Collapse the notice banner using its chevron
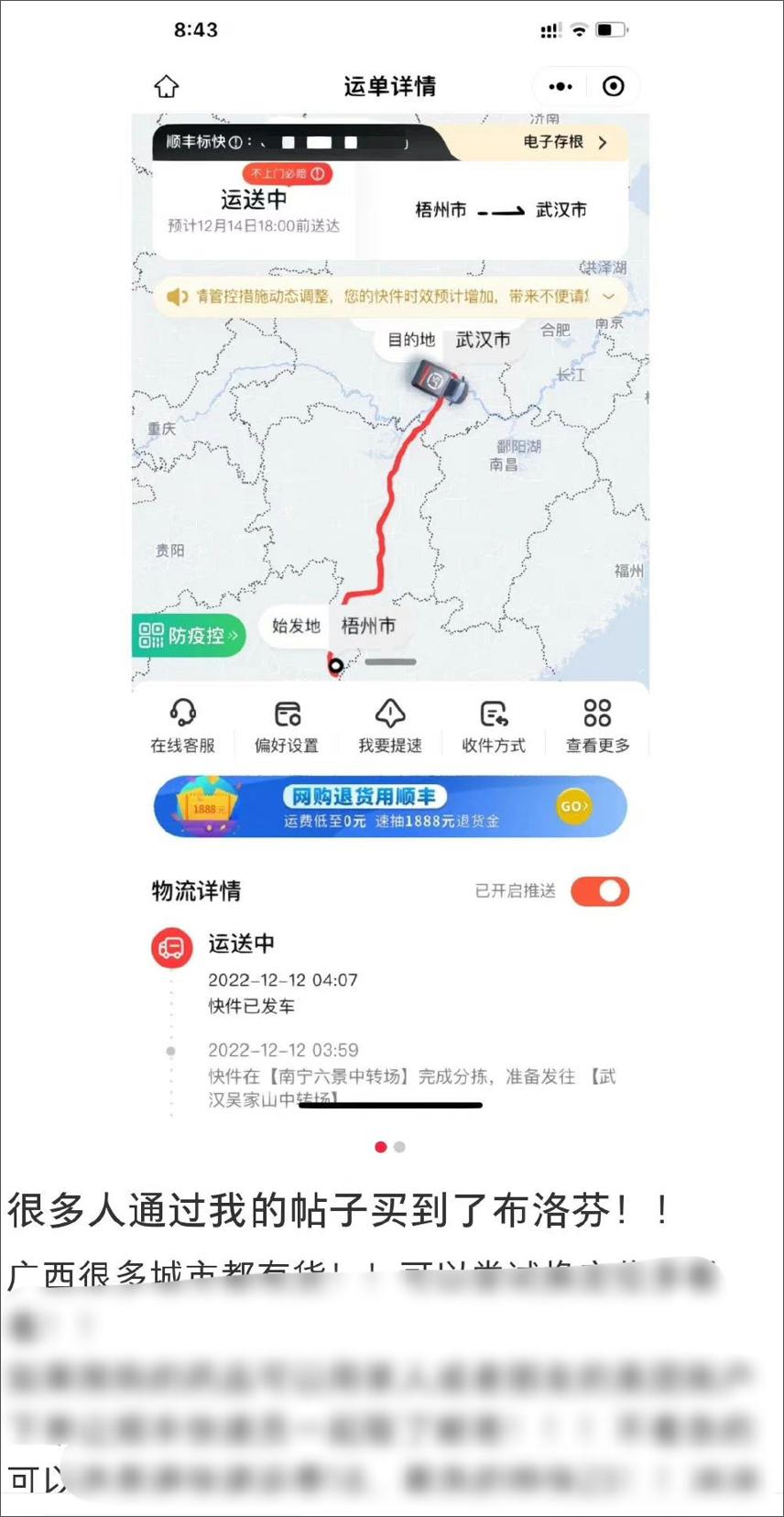Image resolution: width=784 pixels, height=1517 pixels. [x=608, y=297]
